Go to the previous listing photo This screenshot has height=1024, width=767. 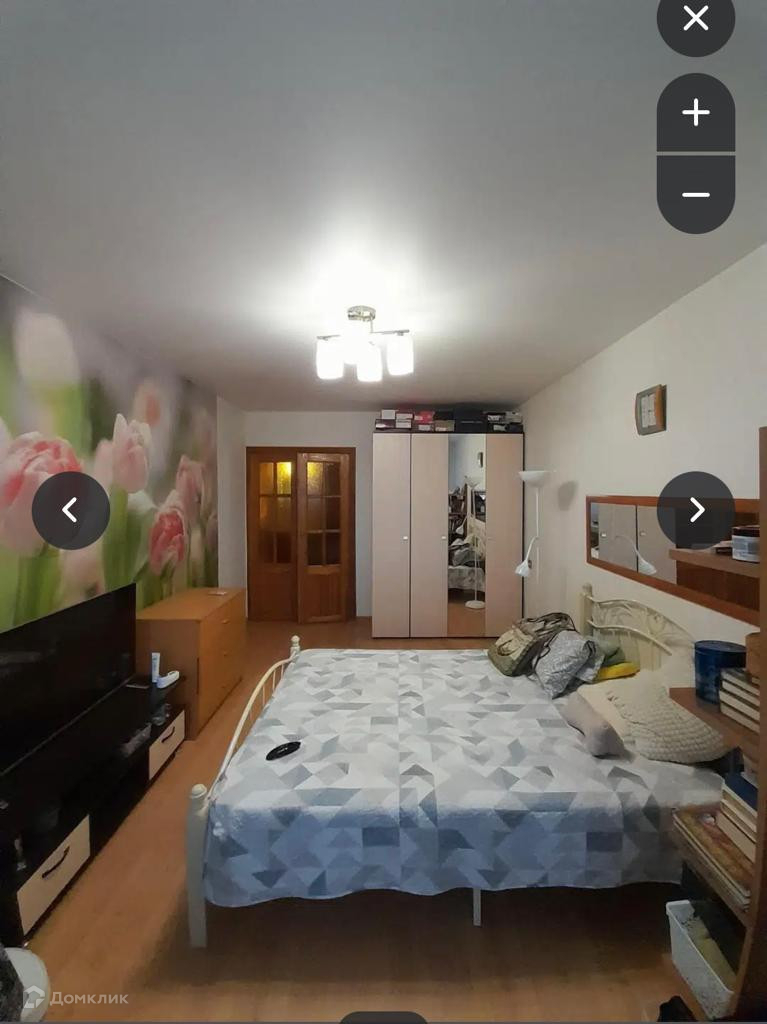point(70,510)
